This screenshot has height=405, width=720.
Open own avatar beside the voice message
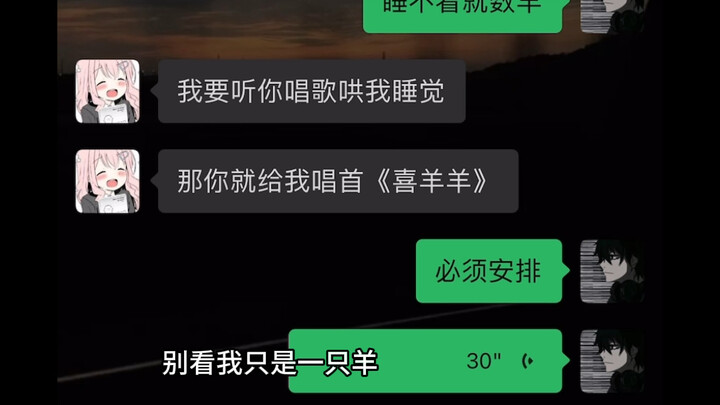611,361
